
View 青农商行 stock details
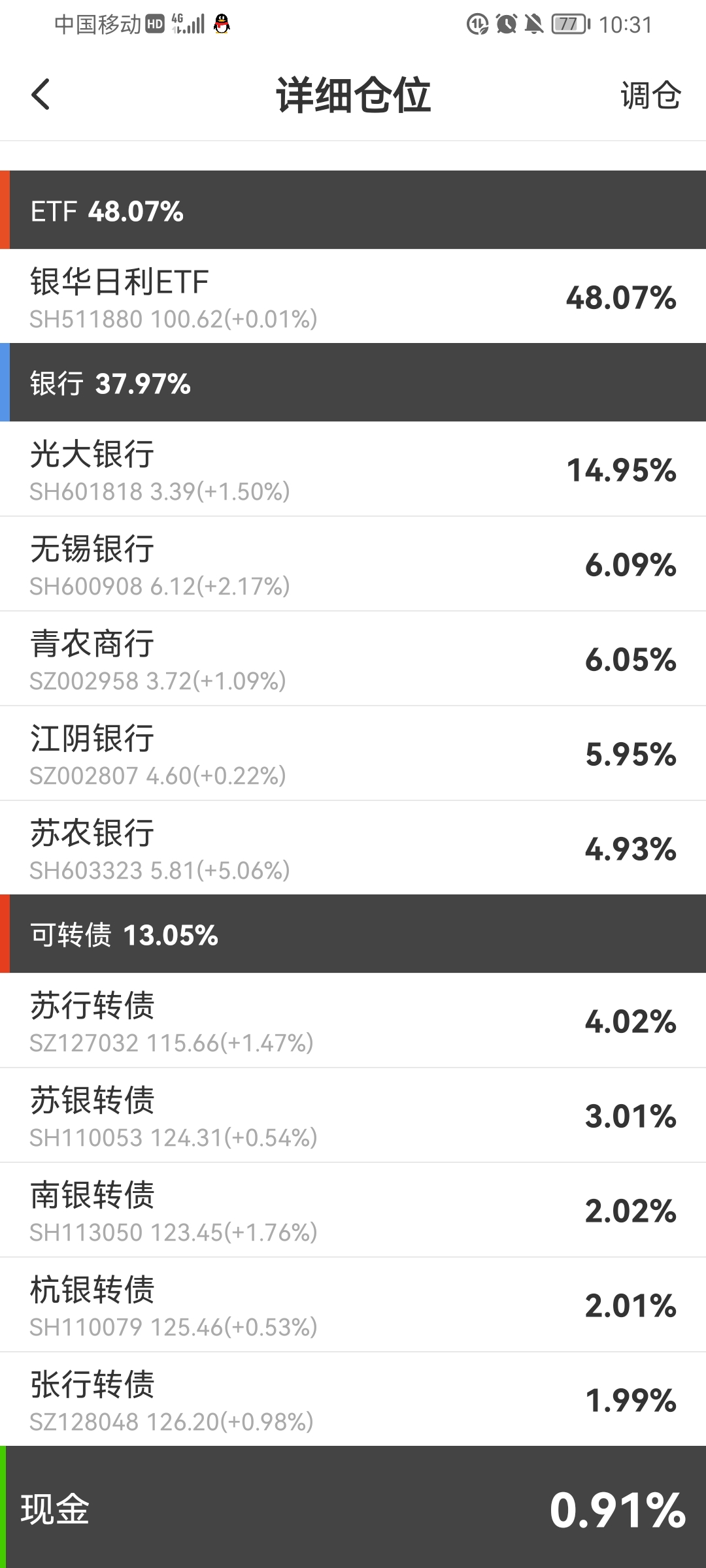[353, 659]
